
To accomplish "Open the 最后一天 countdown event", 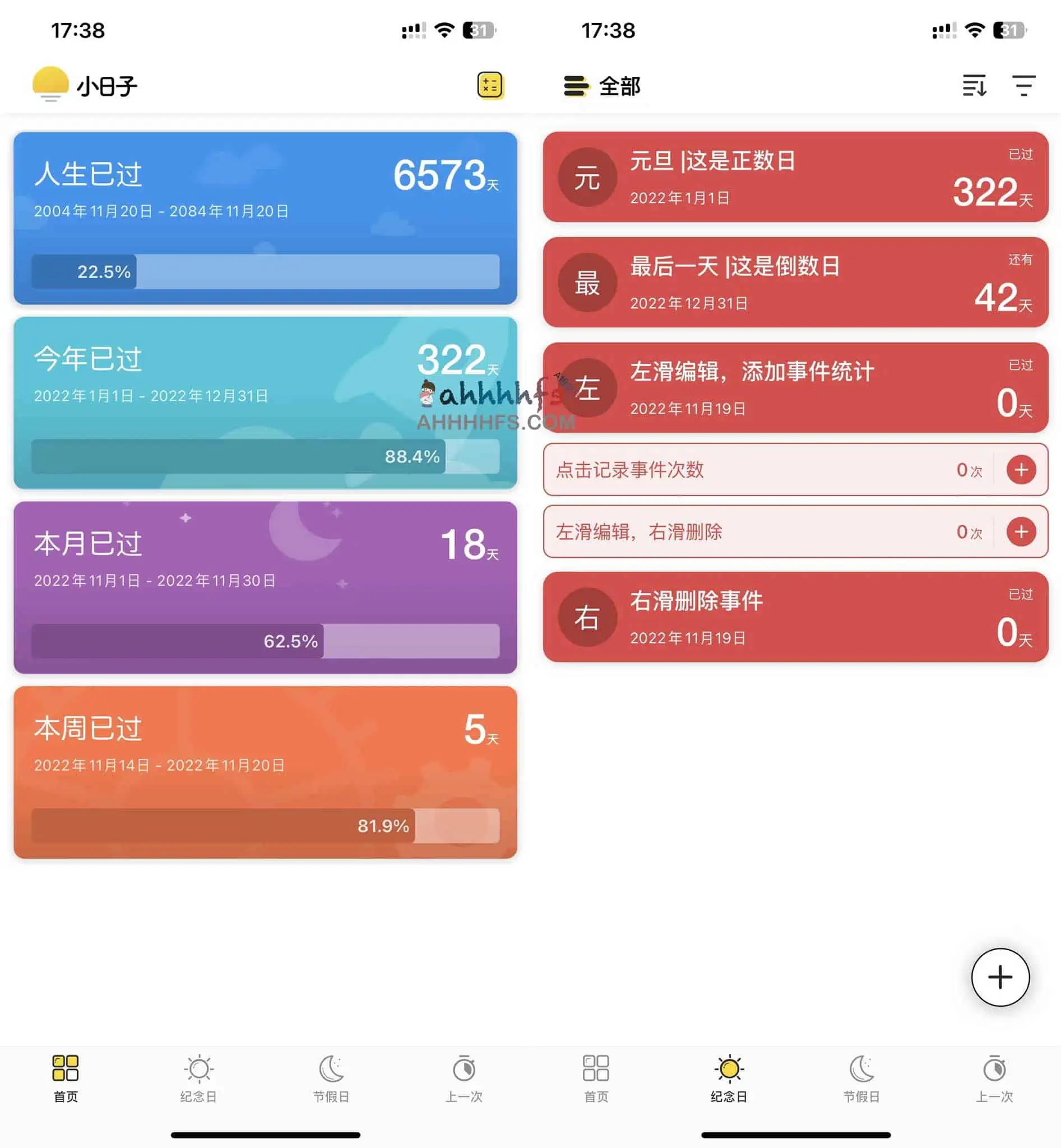I will (795, 283).
